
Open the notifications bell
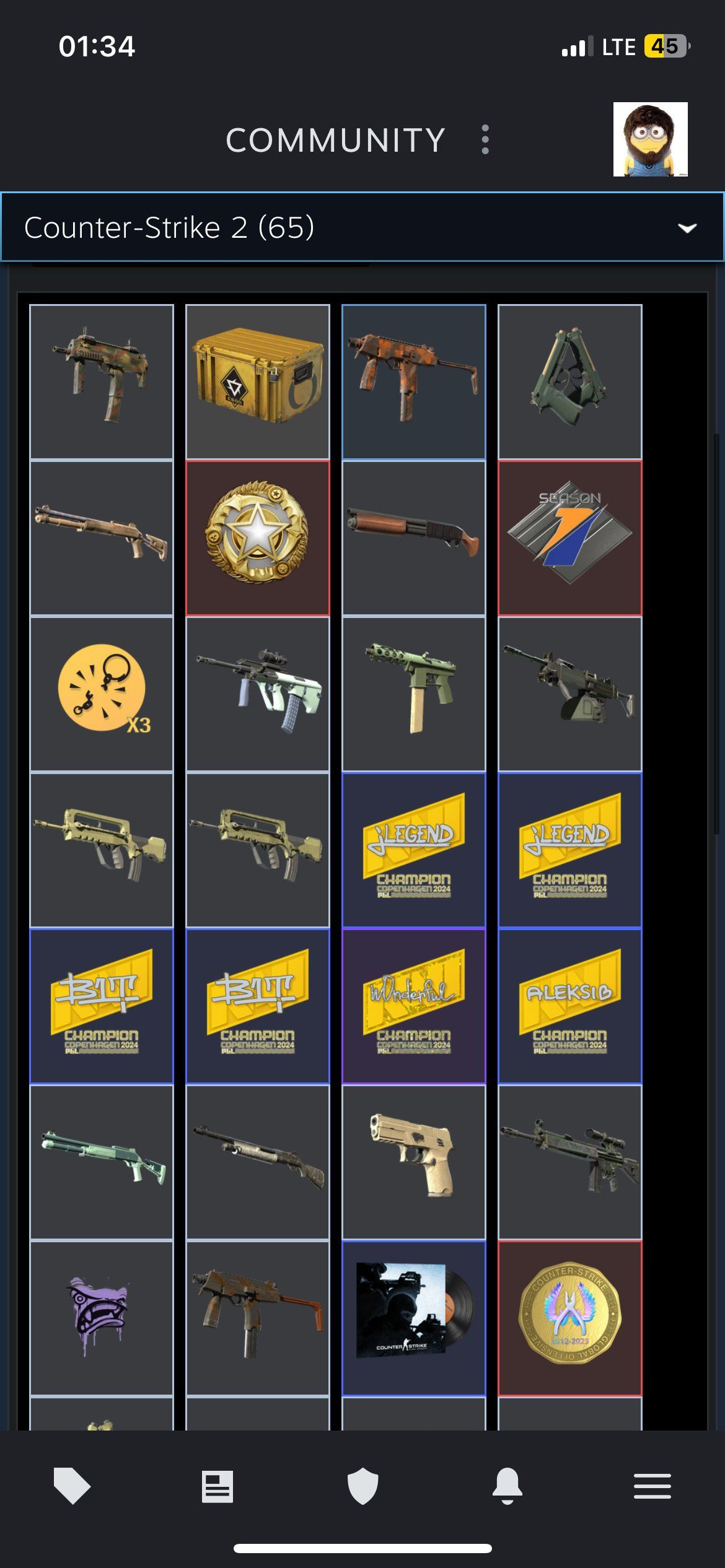pos(507,1486)
